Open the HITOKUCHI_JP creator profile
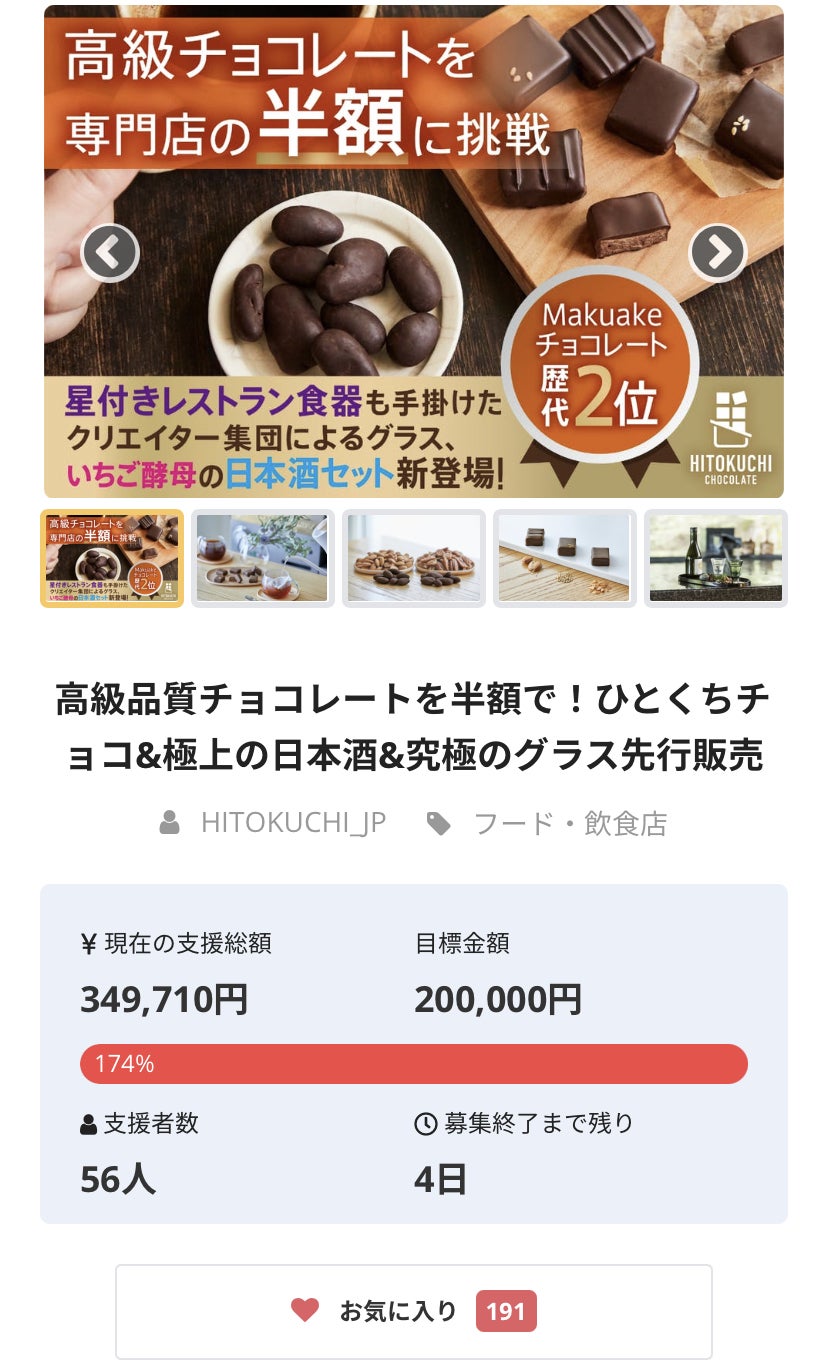Image resolution: width=828 pixels, height=1368 pixels. 292,823
